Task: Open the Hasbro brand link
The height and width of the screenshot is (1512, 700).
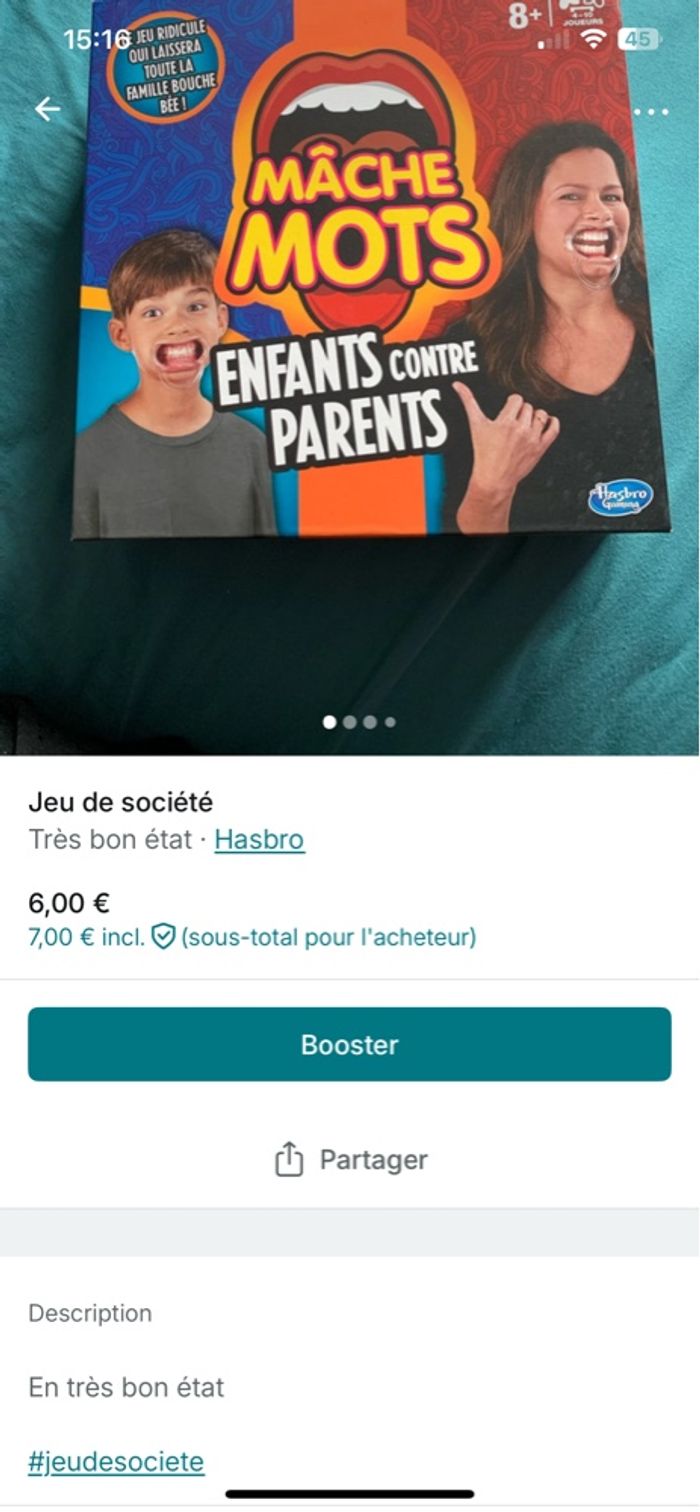Action: tap(259, 839)
